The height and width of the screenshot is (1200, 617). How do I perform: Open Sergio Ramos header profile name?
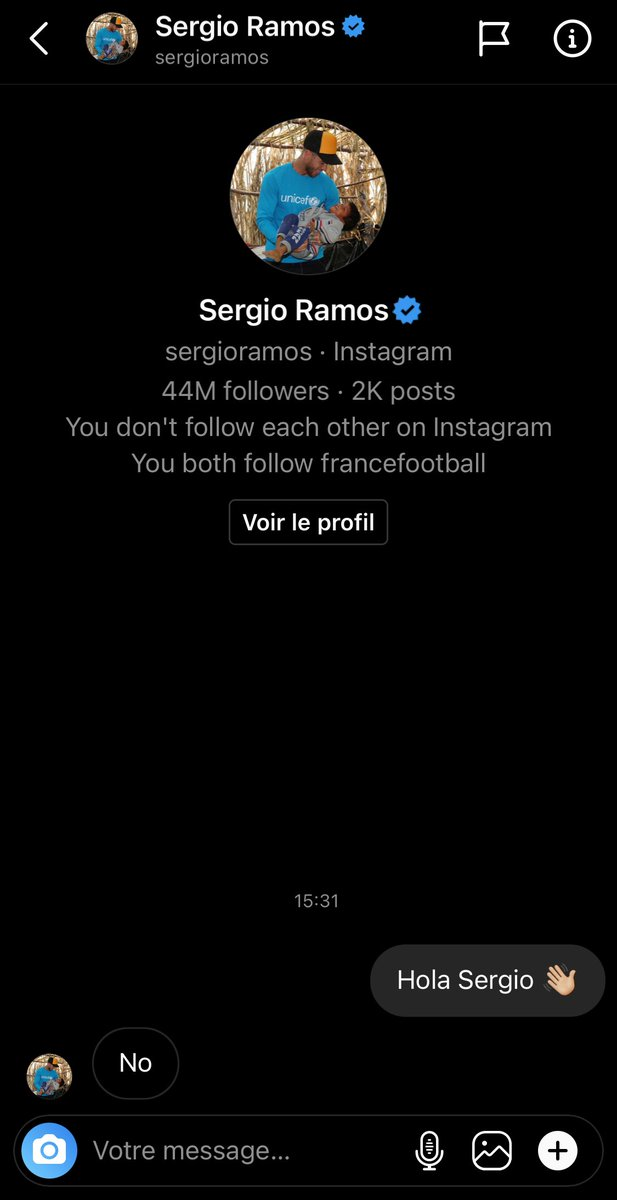(245, 27)
